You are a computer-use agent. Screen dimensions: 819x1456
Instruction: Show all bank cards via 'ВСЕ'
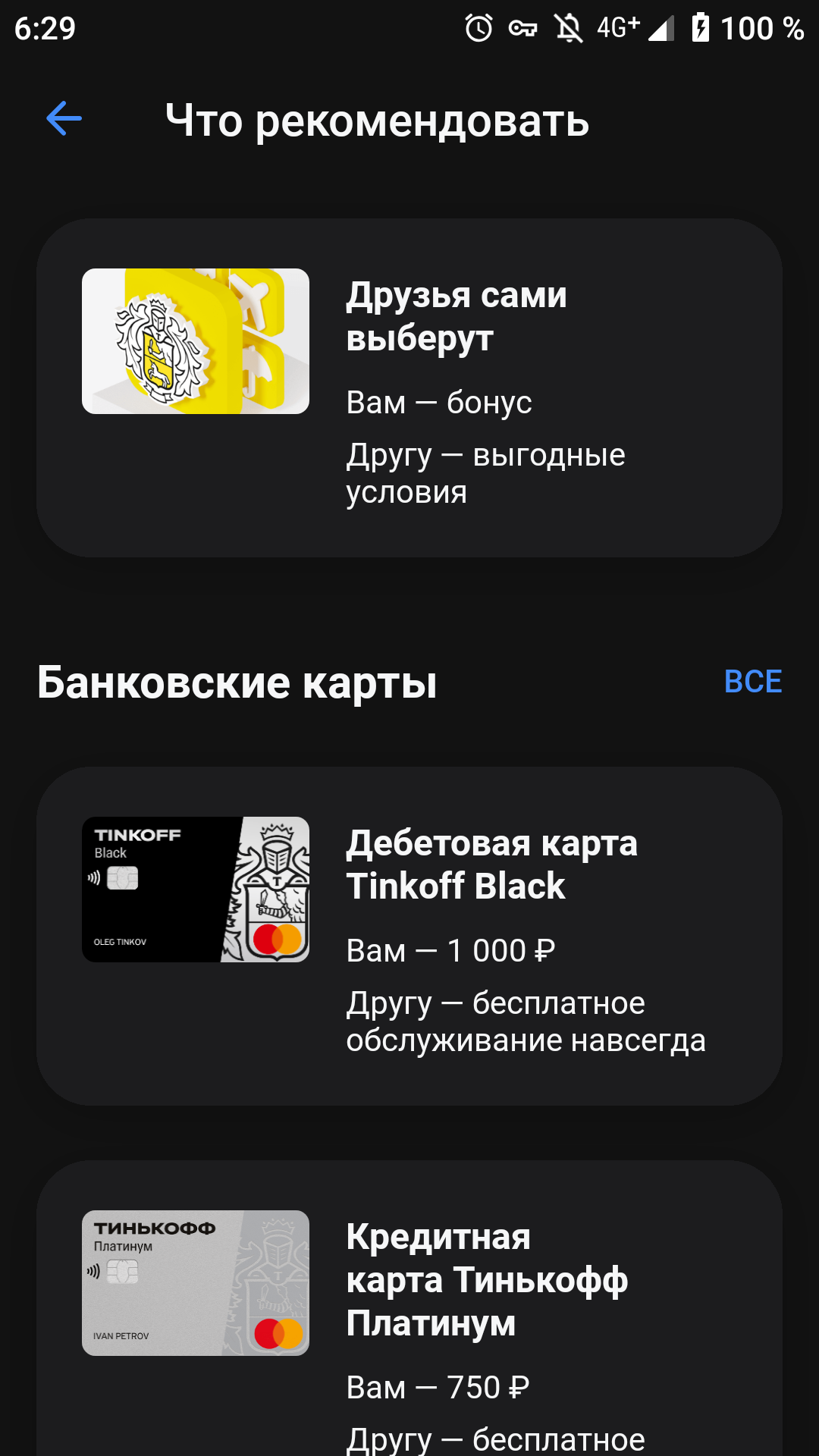(752, 682)
